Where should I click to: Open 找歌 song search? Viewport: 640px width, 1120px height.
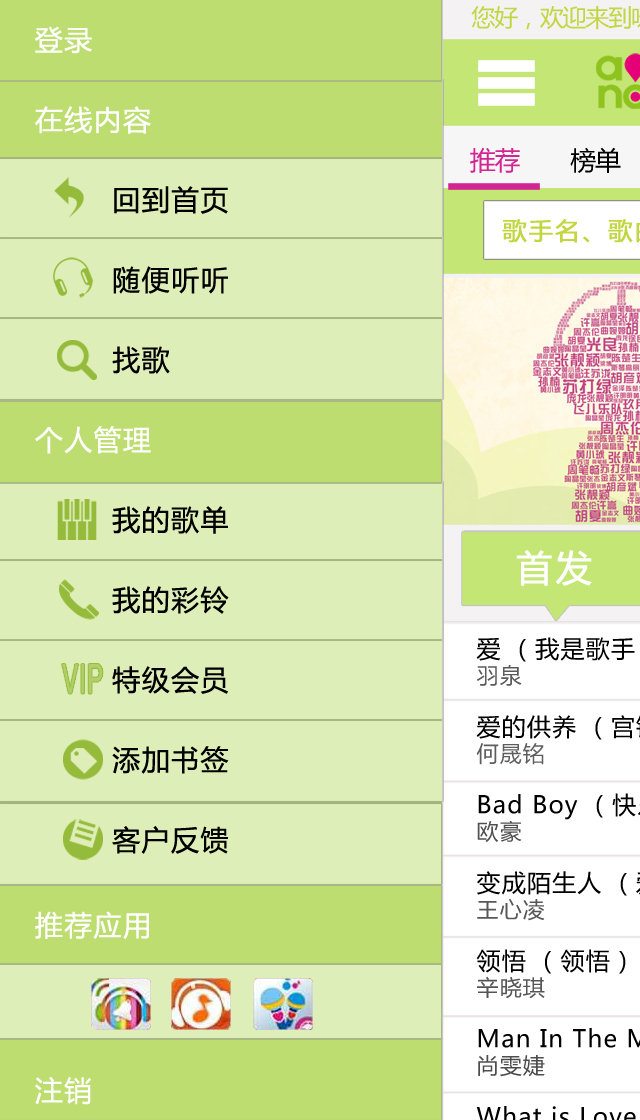point(220,360)
